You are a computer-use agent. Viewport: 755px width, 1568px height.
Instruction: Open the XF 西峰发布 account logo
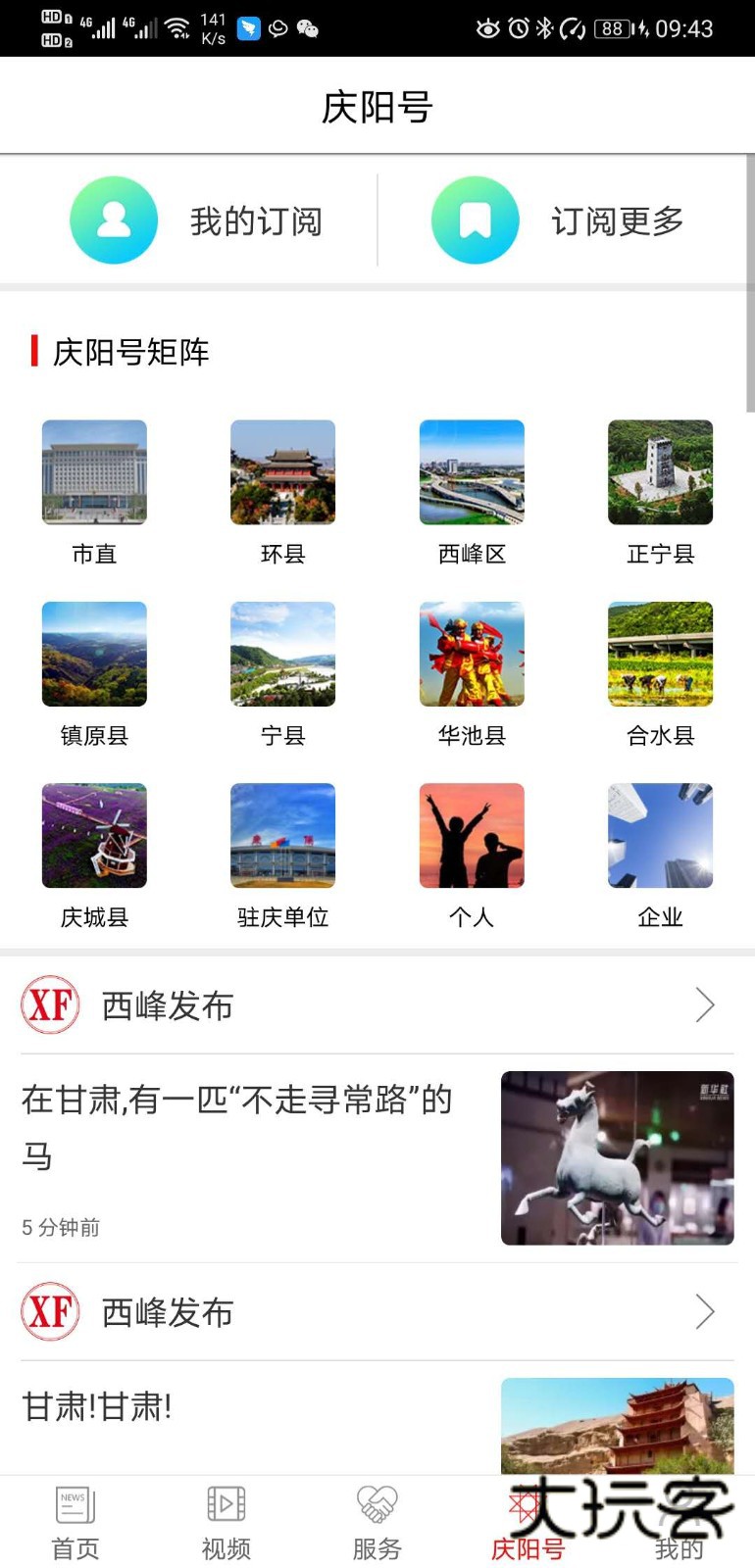click(50, 1004)
